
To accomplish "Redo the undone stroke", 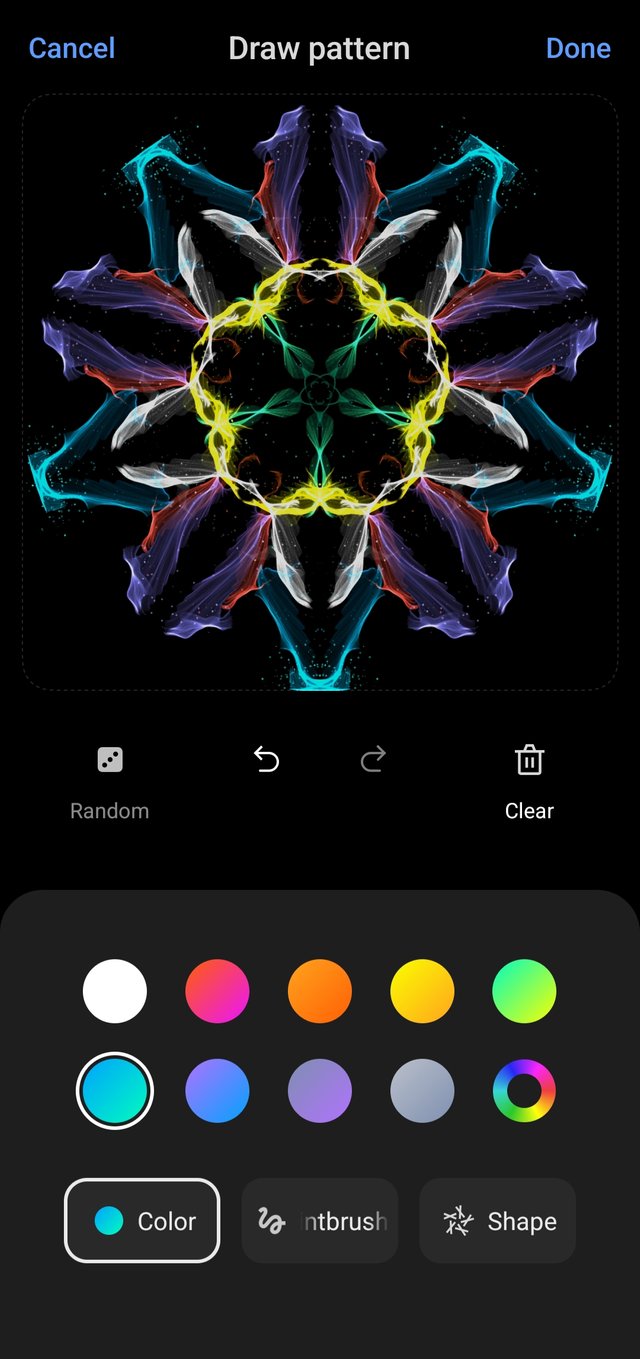I will tap(373, 761).
